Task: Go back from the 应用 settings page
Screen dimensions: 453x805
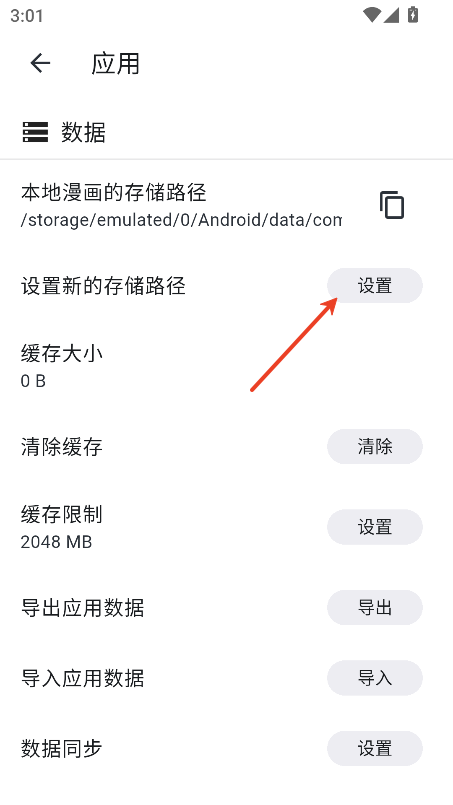Action: coord(40,64)
